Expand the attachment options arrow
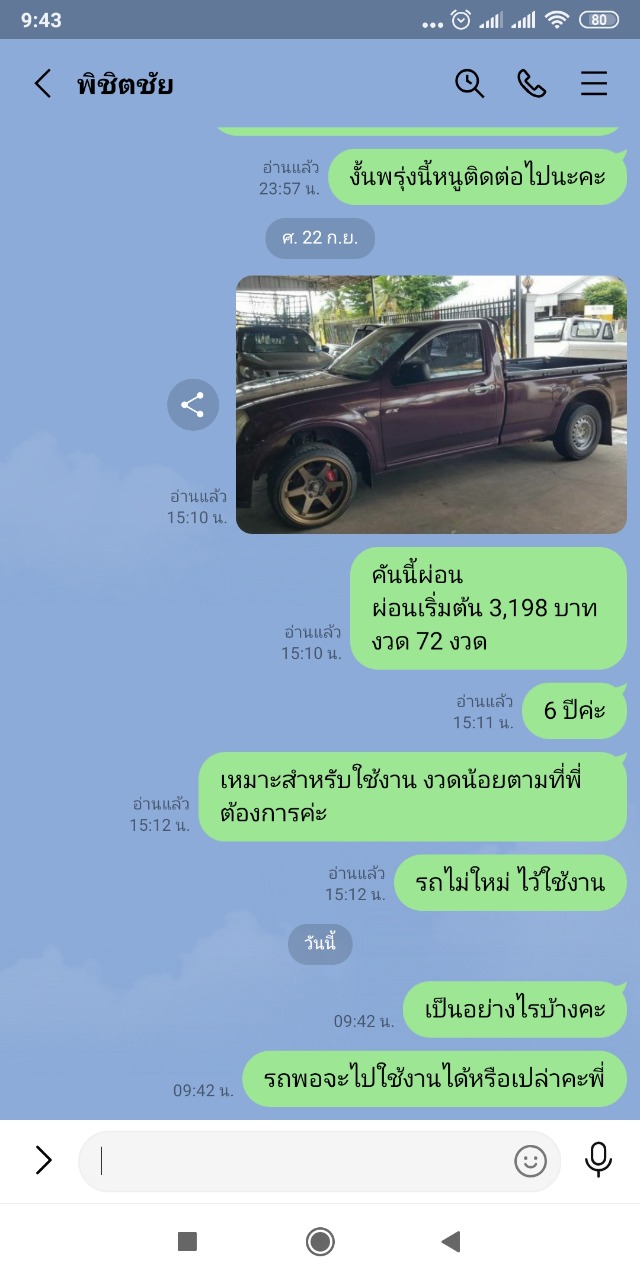 point(43,1160)
